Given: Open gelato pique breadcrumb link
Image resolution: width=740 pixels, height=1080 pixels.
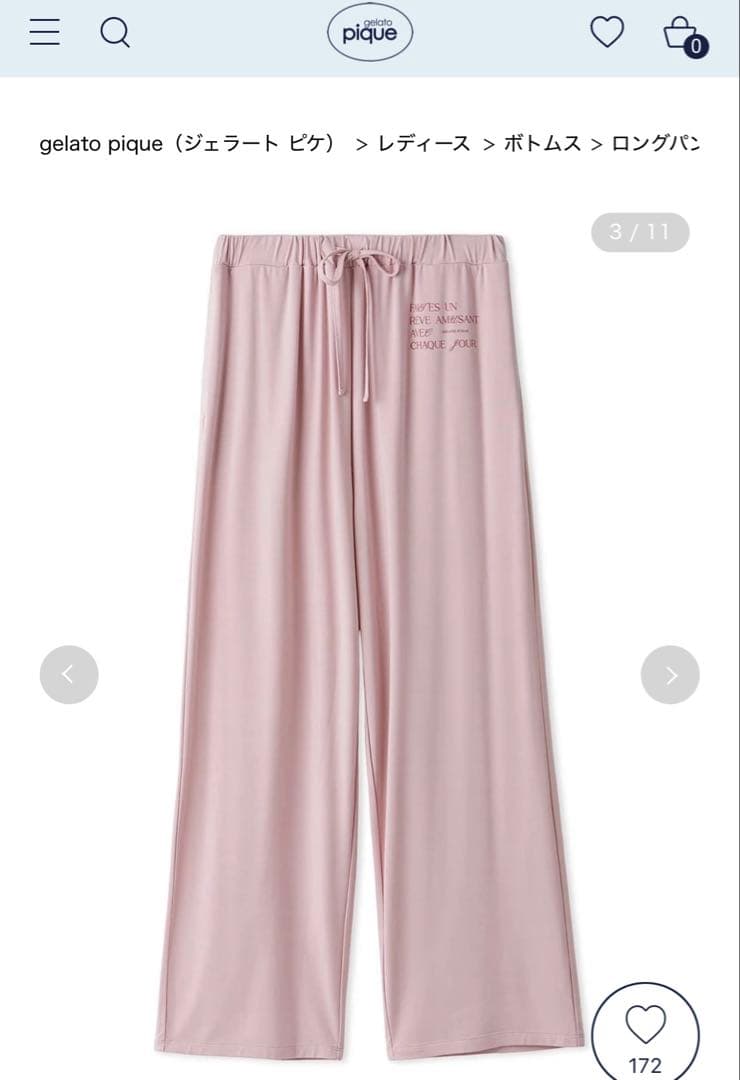Looking at the screenshot, I should point(187,143).
